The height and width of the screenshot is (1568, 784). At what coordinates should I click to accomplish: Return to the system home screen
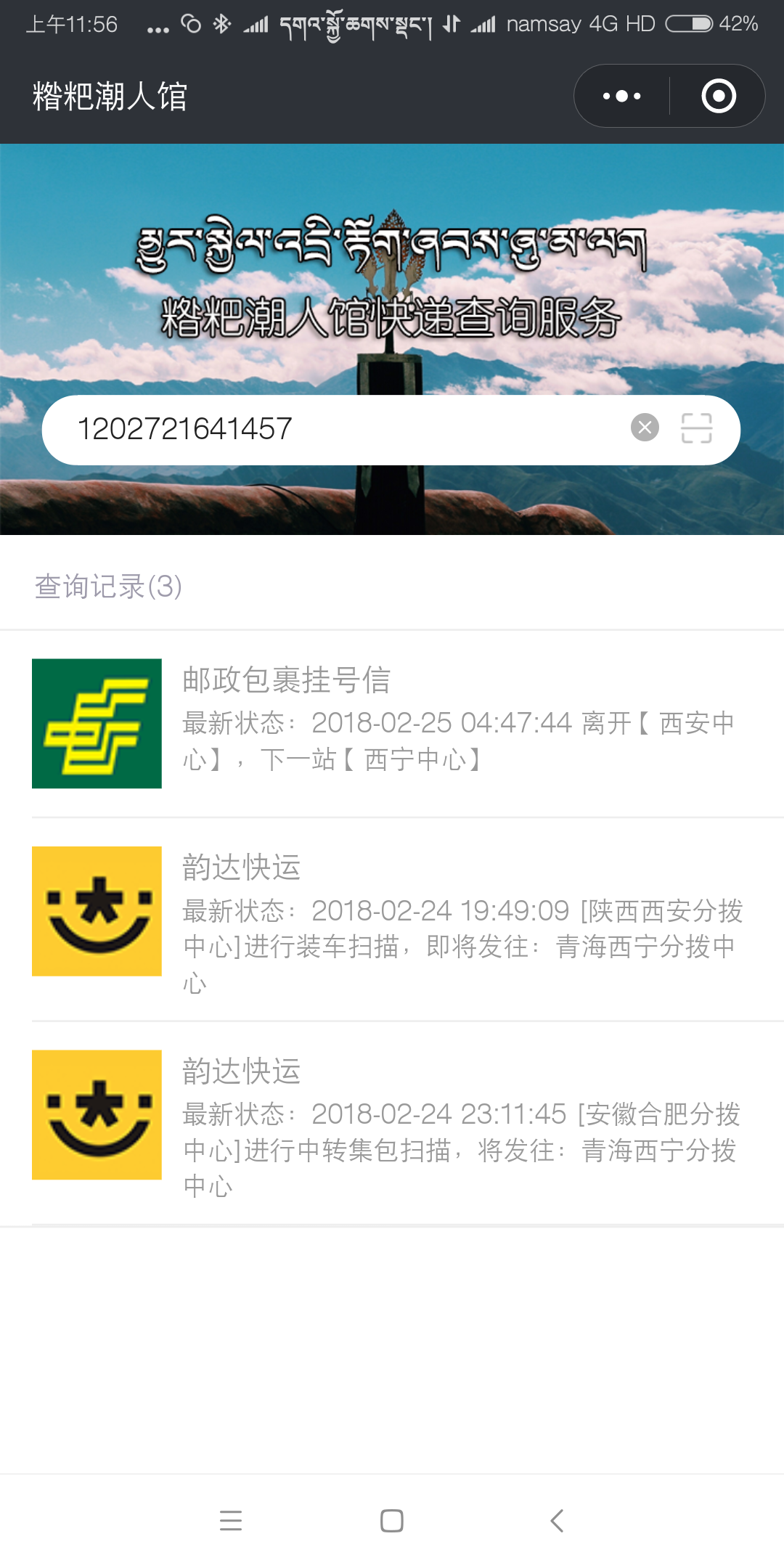392,1520
